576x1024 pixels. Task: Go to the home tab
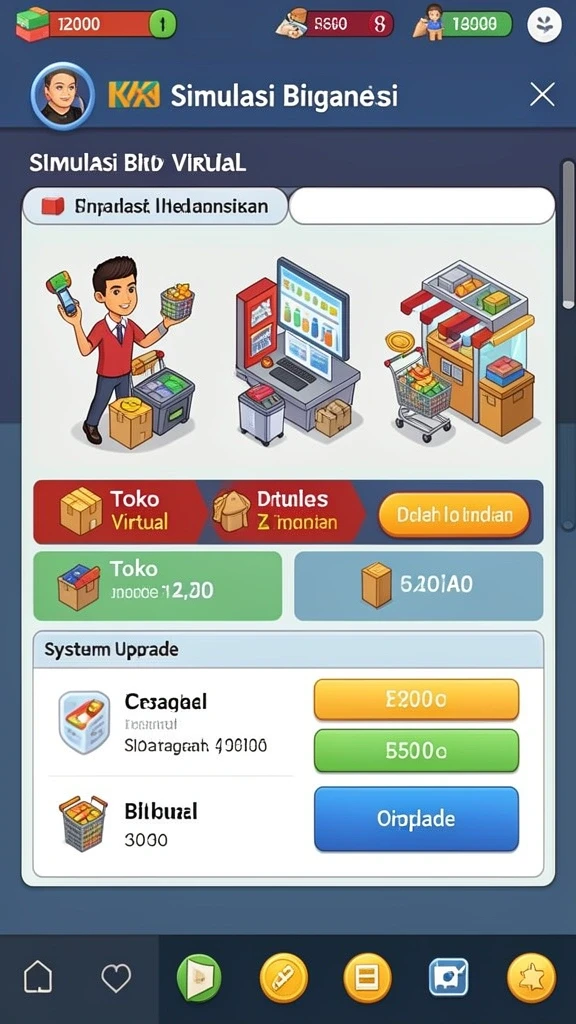[38, 978]
